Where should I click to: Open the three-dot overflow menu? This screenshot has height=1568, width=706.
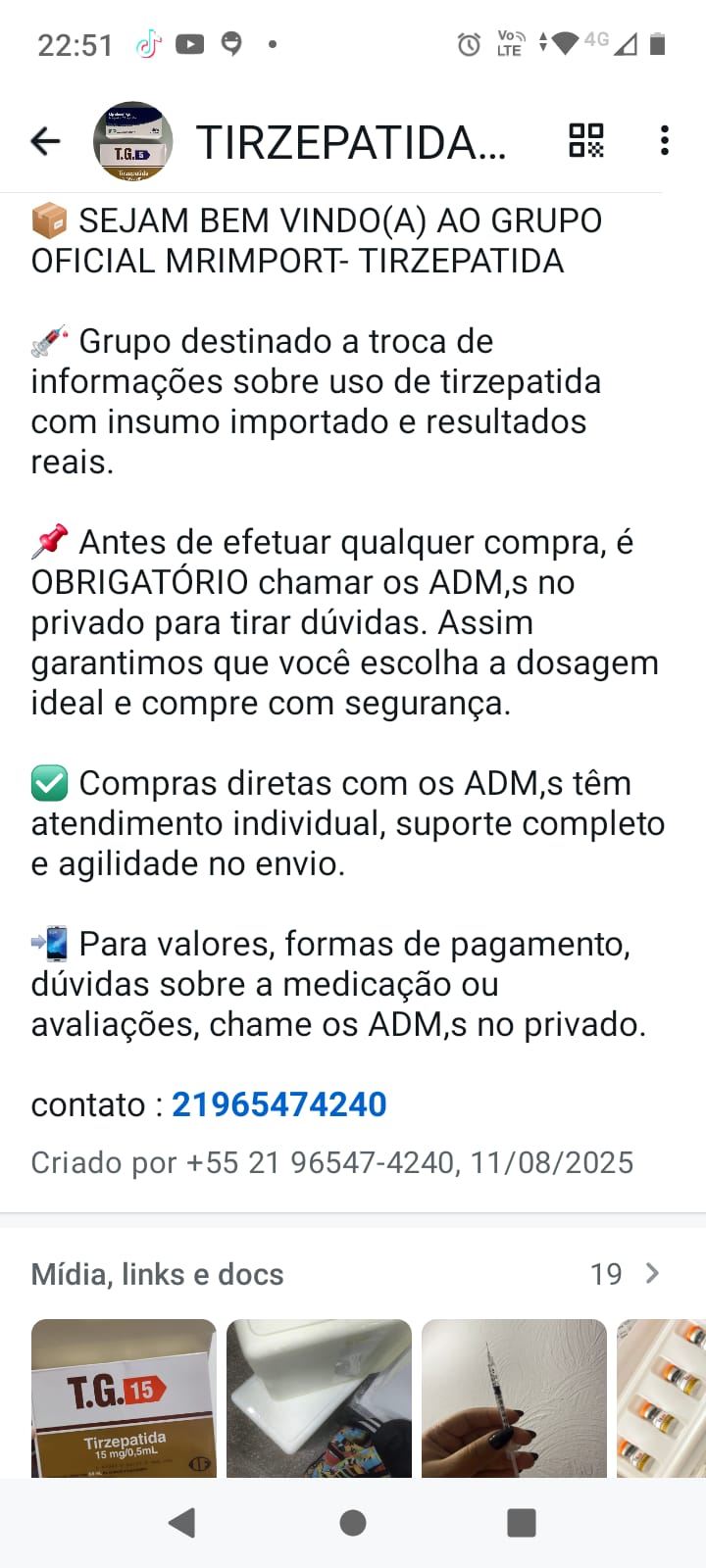[665, 141]
